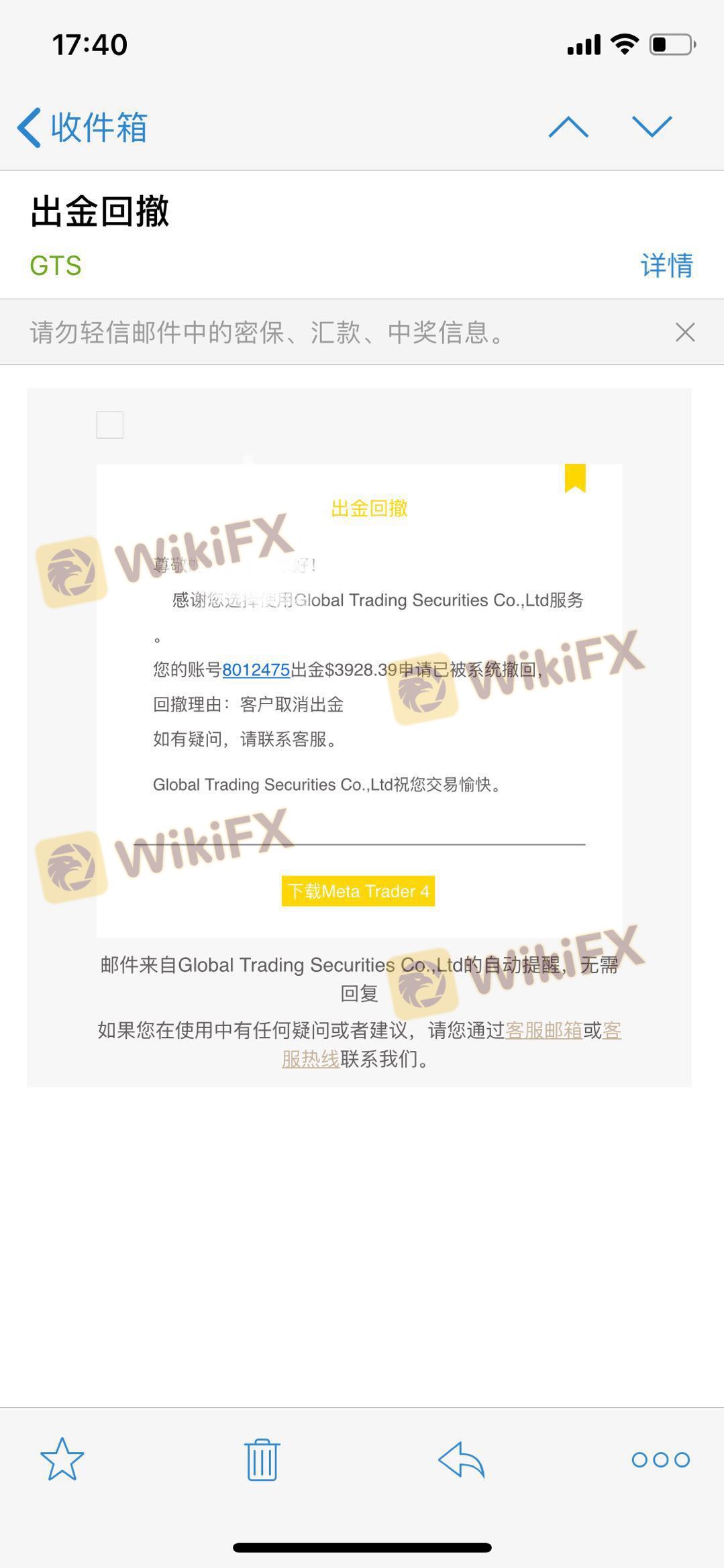Open account number 8012475 link

tap(256, 670)
